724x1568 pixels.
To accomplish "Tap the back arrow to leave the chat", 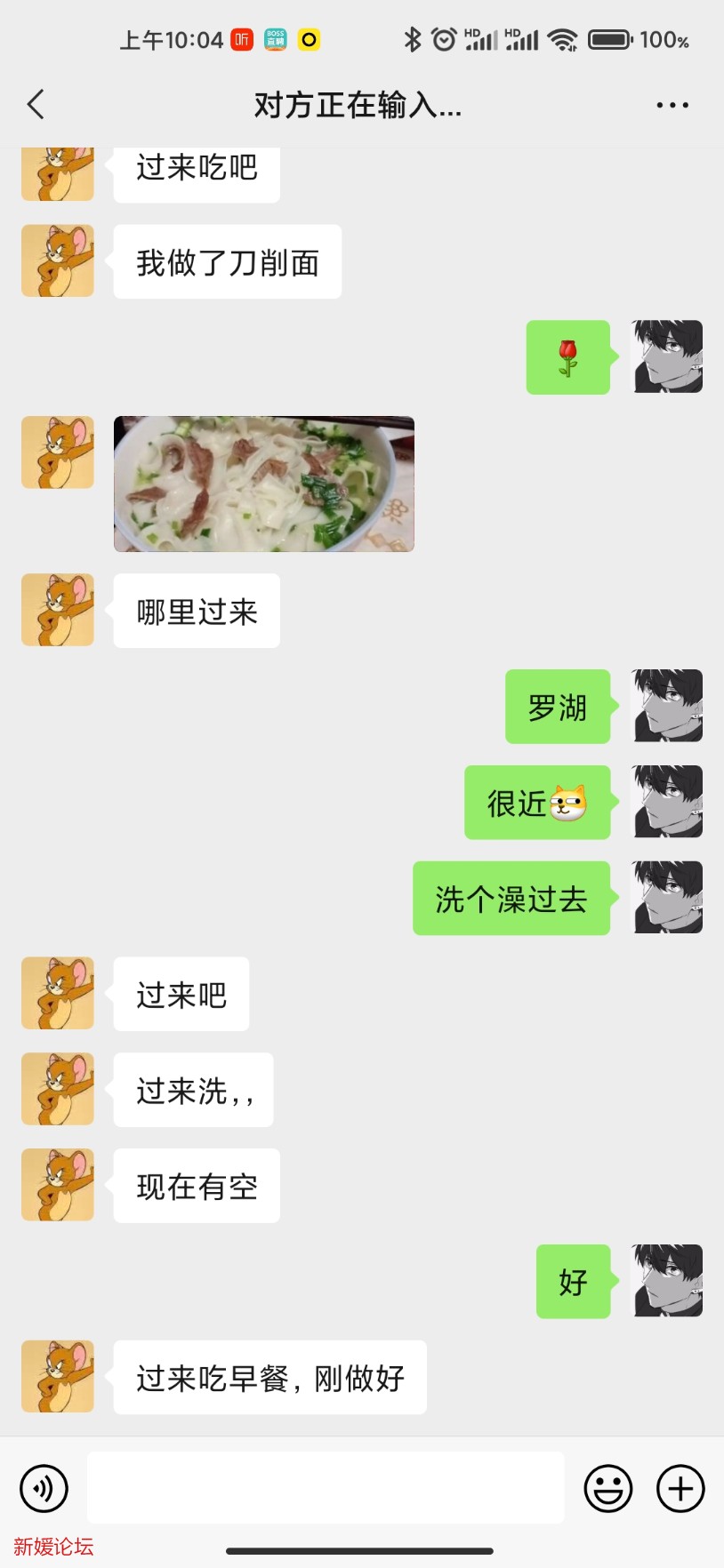I will [x=35, y=104].
